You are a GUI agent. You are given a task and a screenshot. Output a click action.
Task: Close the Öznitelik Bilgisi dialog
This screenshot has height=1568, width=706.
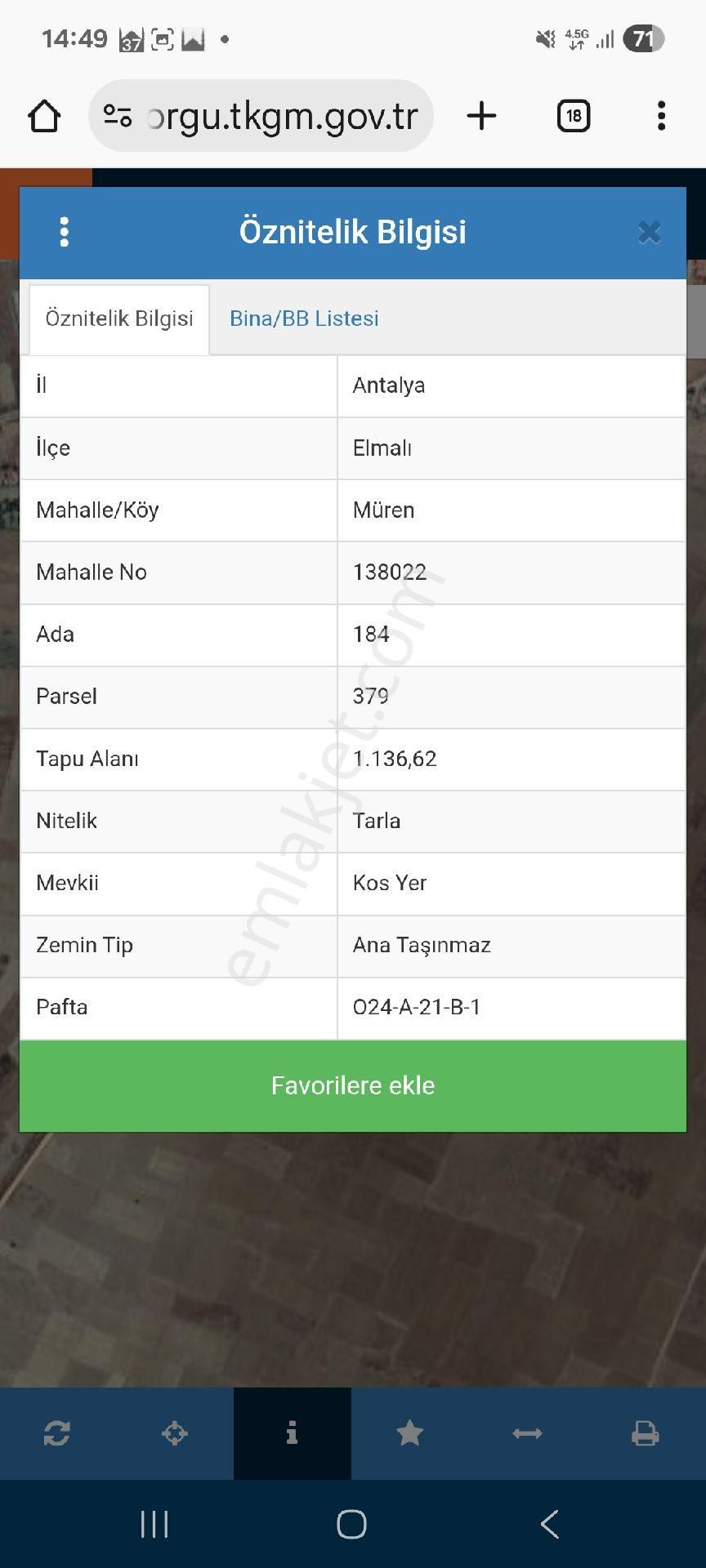pos(650,232)
